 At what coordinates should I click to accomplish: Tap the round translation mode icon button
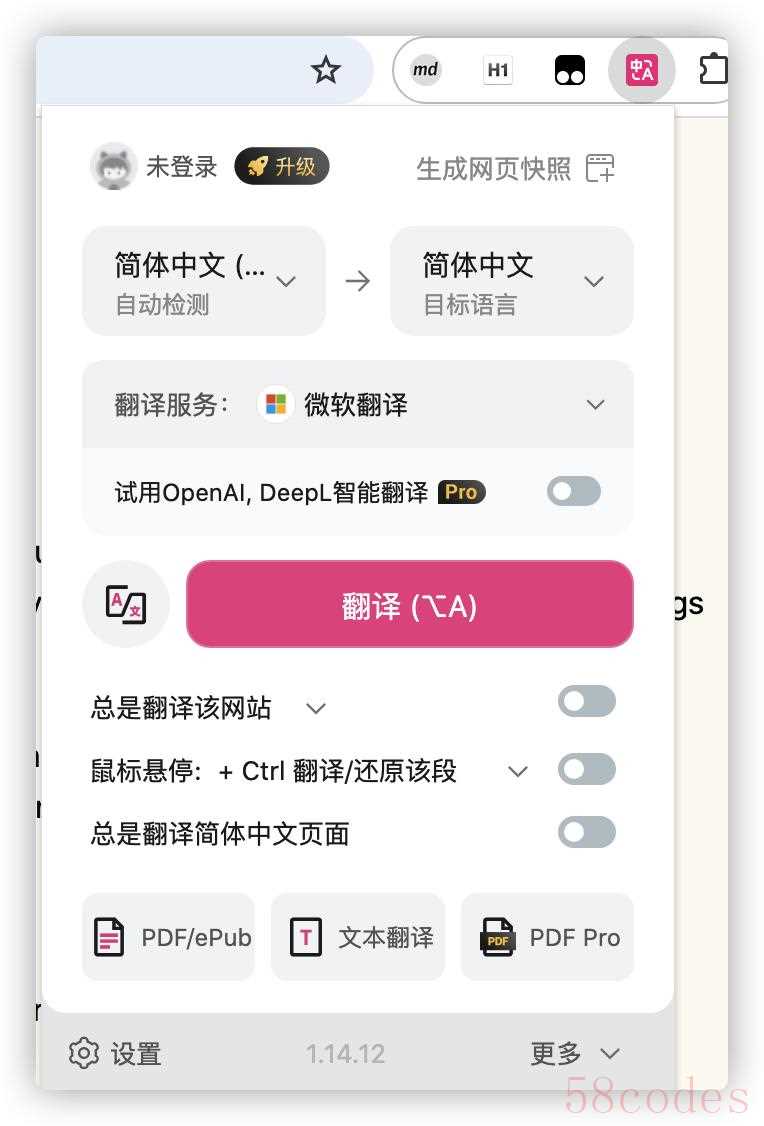tap(126, 604)
